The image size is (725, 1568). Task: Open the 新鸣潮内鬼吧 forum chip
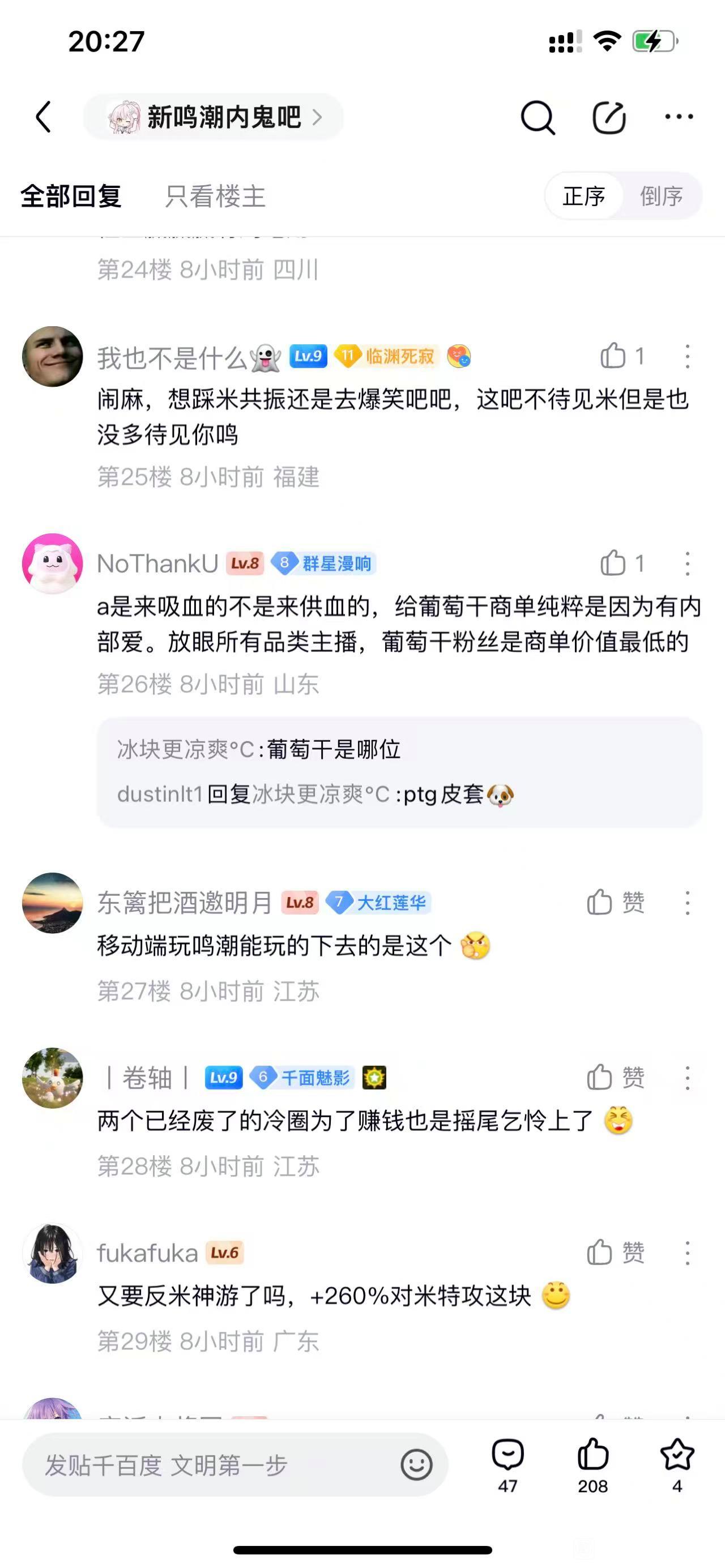point(213,117)
